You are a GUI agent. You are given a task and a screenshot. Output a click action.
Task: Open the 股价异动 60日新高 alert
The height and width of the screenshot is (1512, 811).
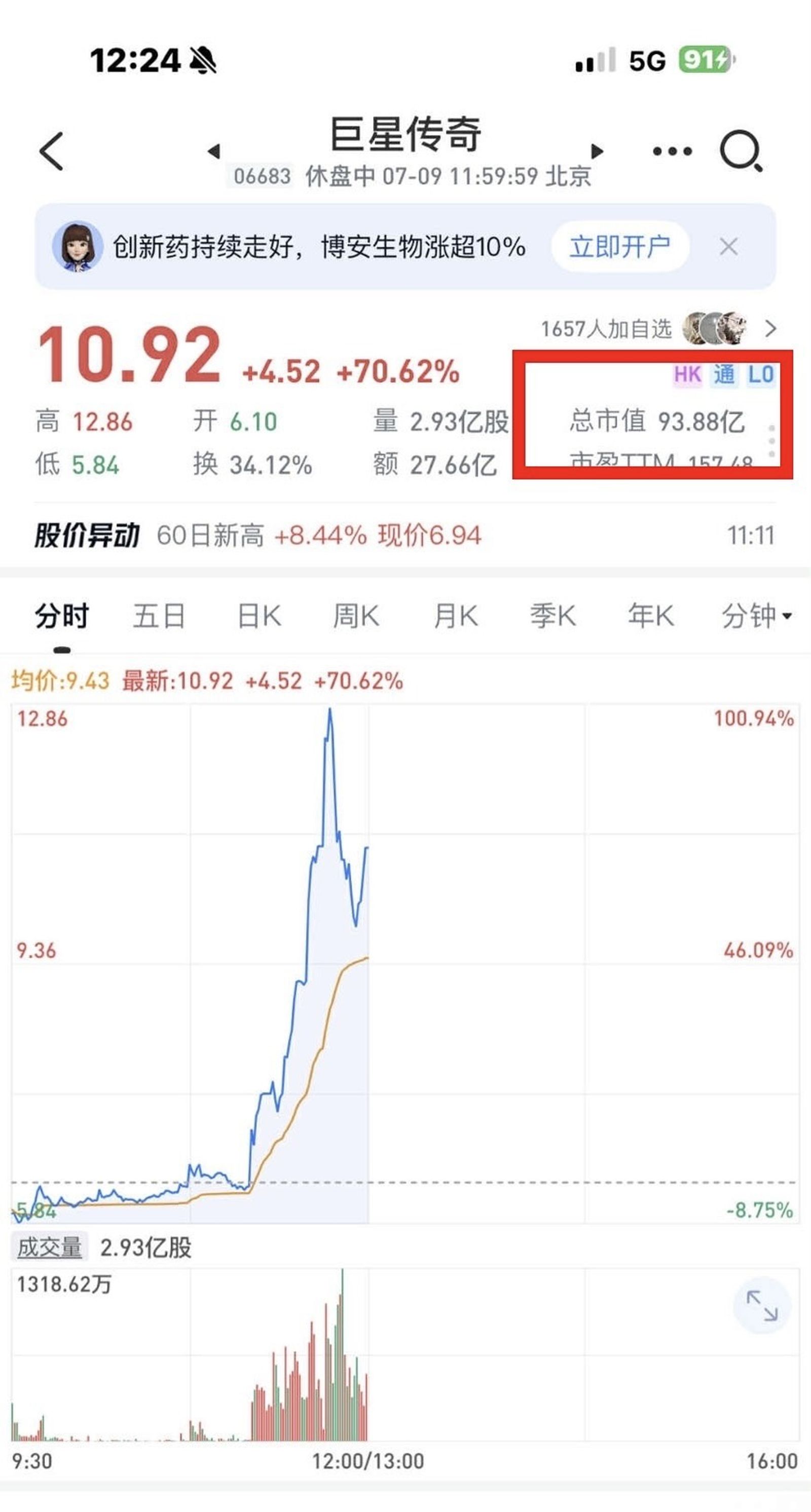(x=259, y=535)
